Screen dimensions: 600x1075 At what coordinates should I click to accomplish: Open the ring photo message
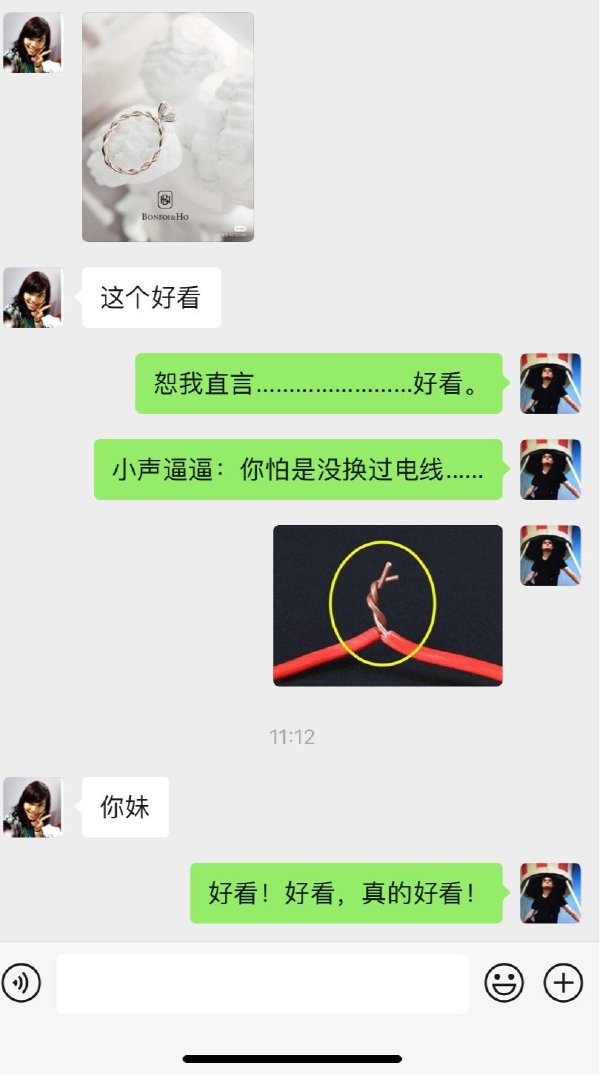point(168,127)
